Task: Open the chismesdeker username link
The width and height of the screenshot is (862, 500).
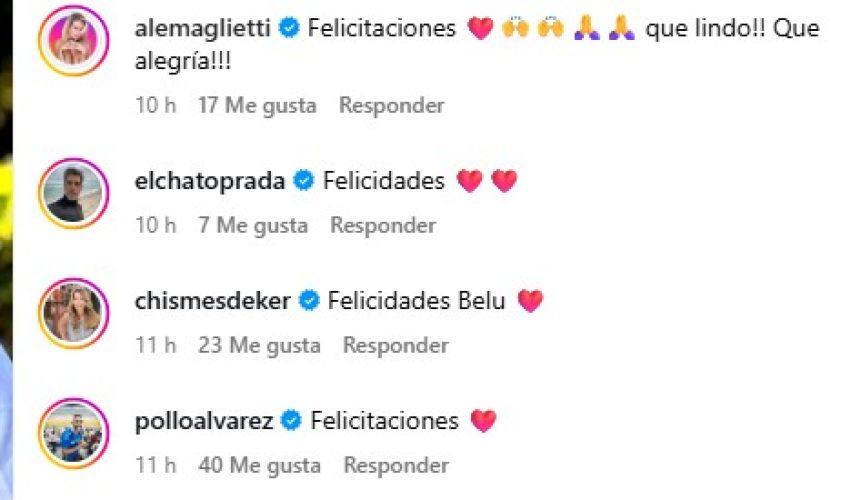Action: [x=212, y=300]
